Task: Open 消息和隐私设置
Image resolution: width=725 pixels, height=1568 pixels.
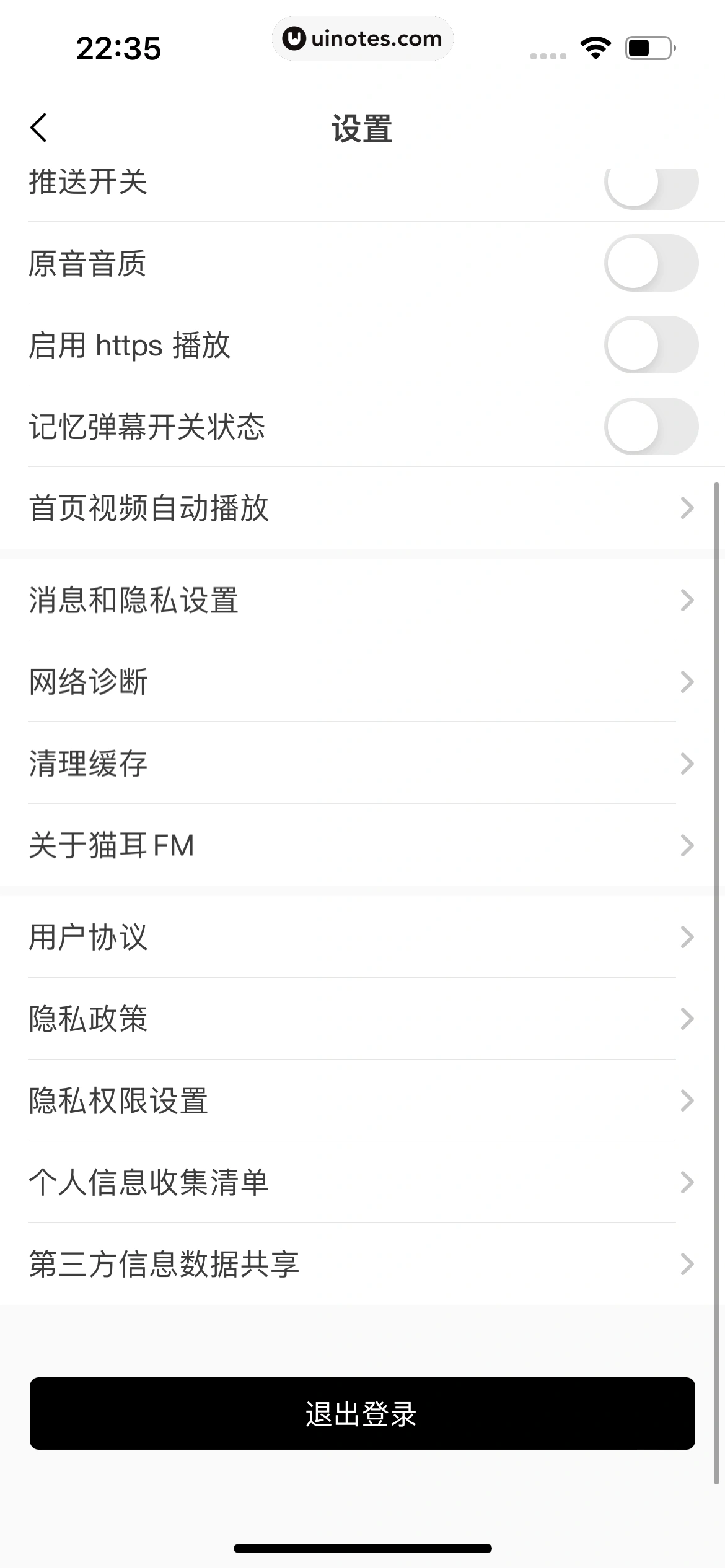Action: click(362, 599)
